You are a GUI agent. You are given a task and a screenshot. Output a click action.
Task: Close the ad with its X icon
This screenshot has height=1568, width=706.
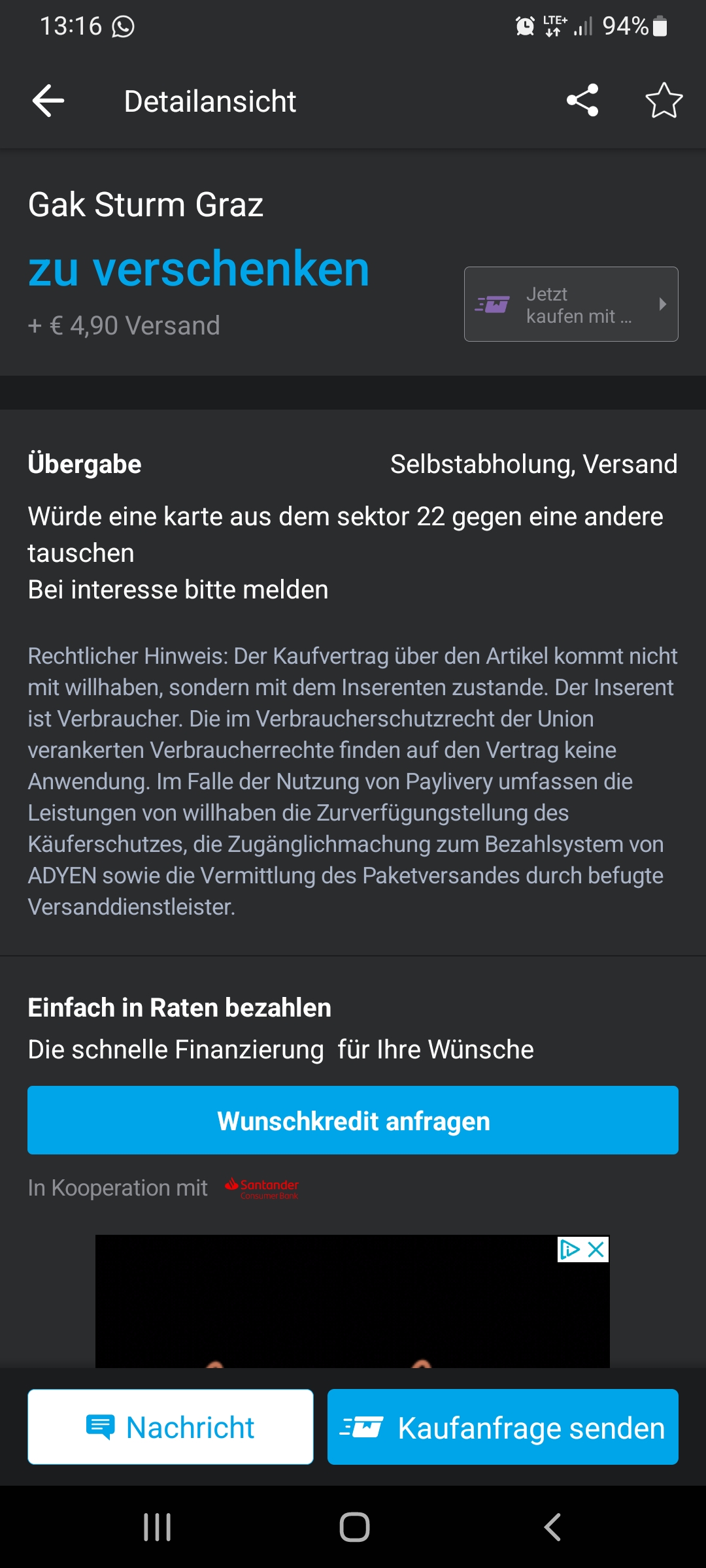pos(596,1250)
